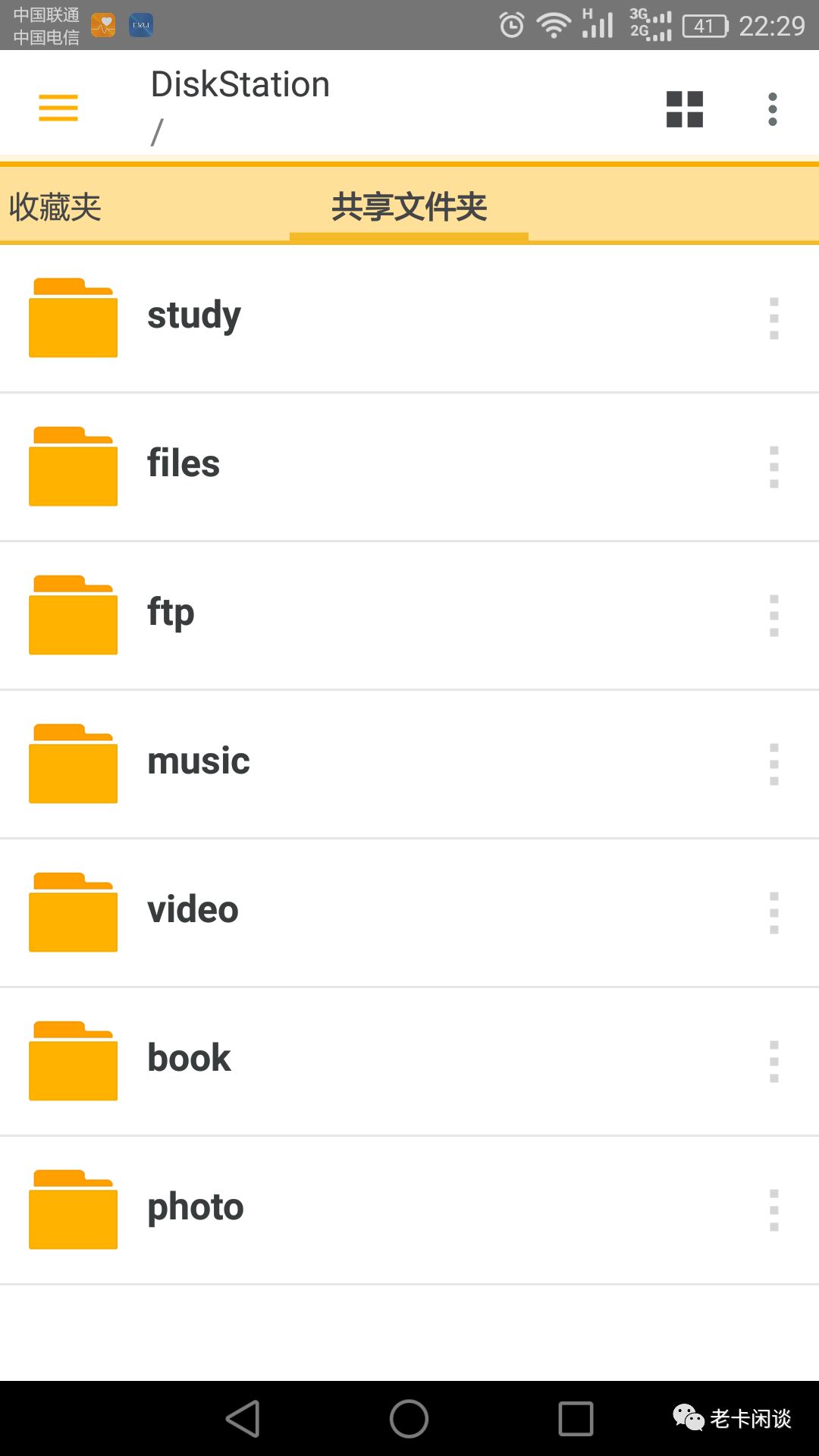Tap the system home button

point(409,1419)
